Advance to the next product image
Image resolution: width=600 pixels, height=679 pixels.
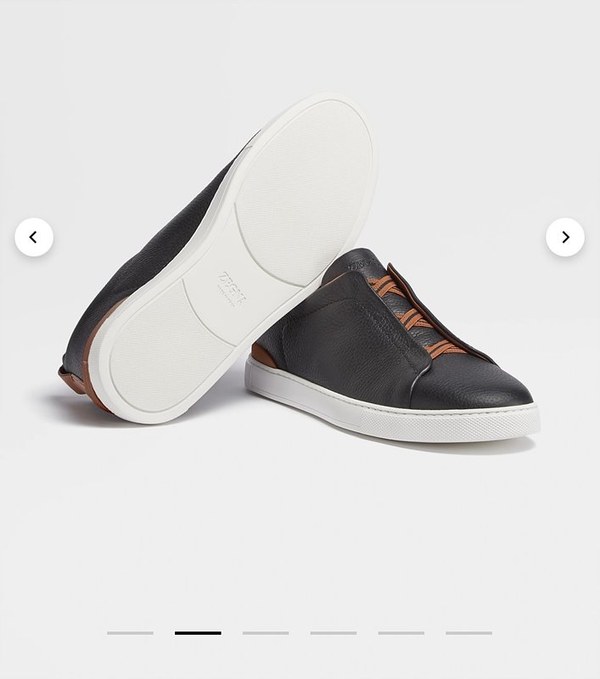pos(565,237)
